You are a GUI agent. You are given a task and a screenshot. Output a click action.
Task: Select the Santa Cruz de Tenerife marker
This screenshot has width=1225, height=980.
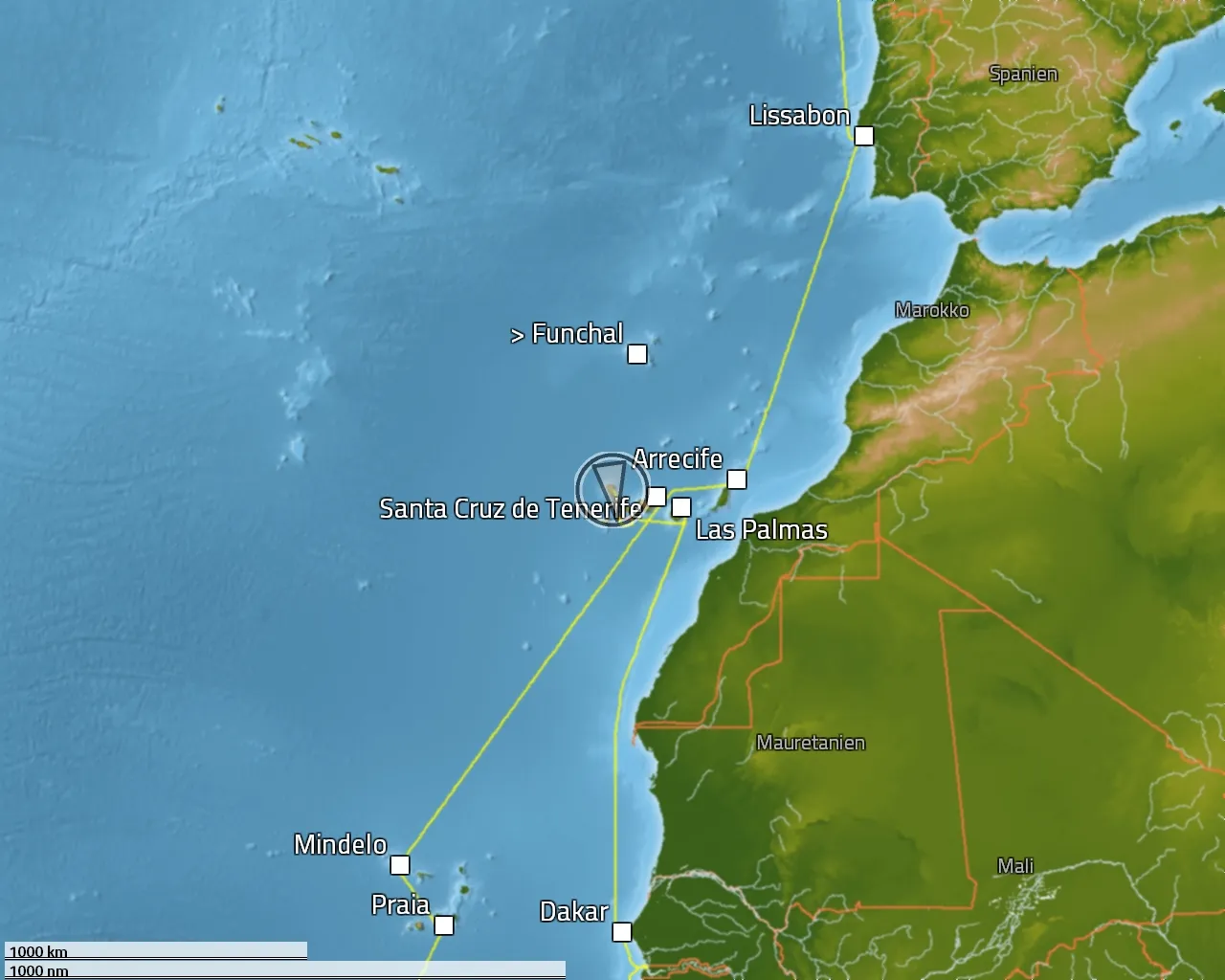tap(657, 497)
